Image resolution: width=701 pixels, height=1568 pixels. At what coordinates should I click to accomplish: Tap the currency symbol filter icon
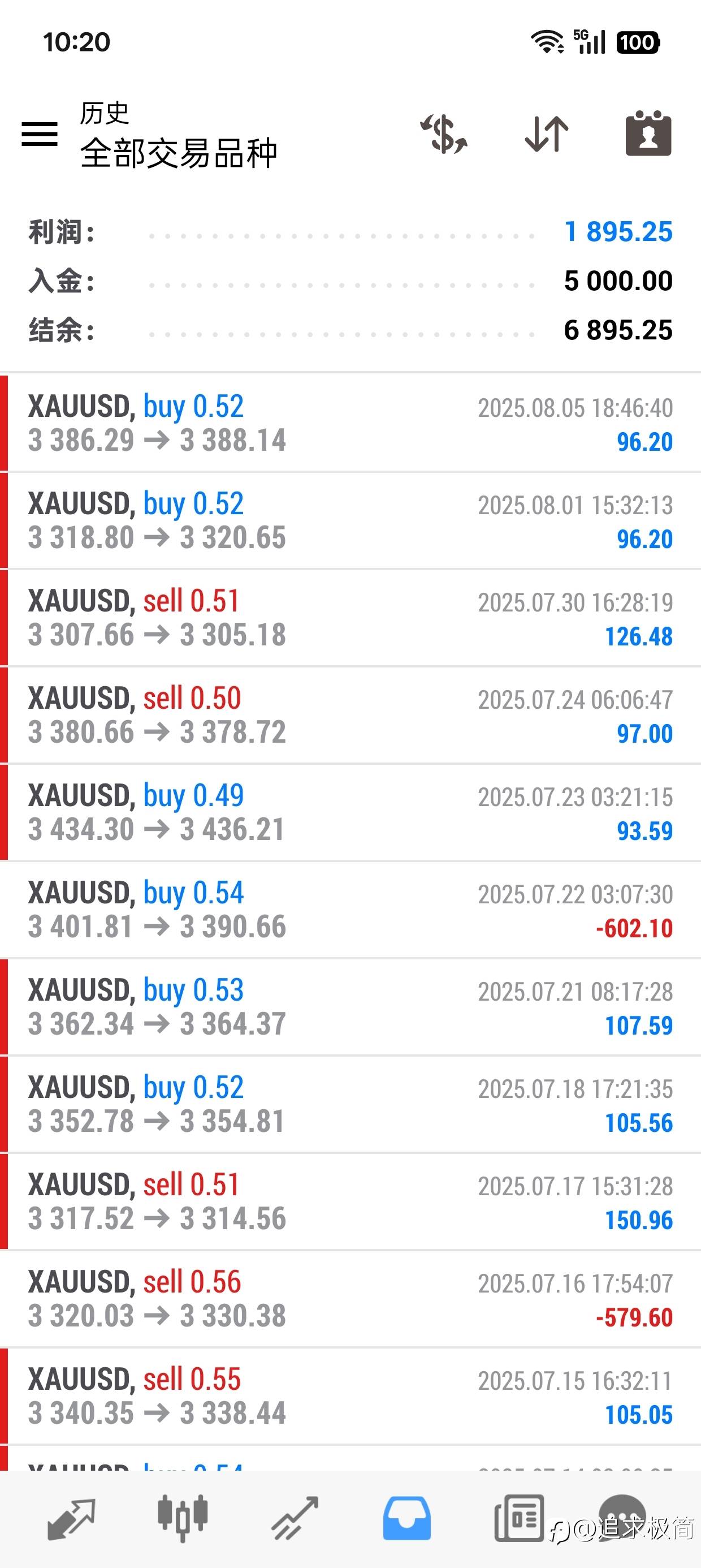[444, 134]
